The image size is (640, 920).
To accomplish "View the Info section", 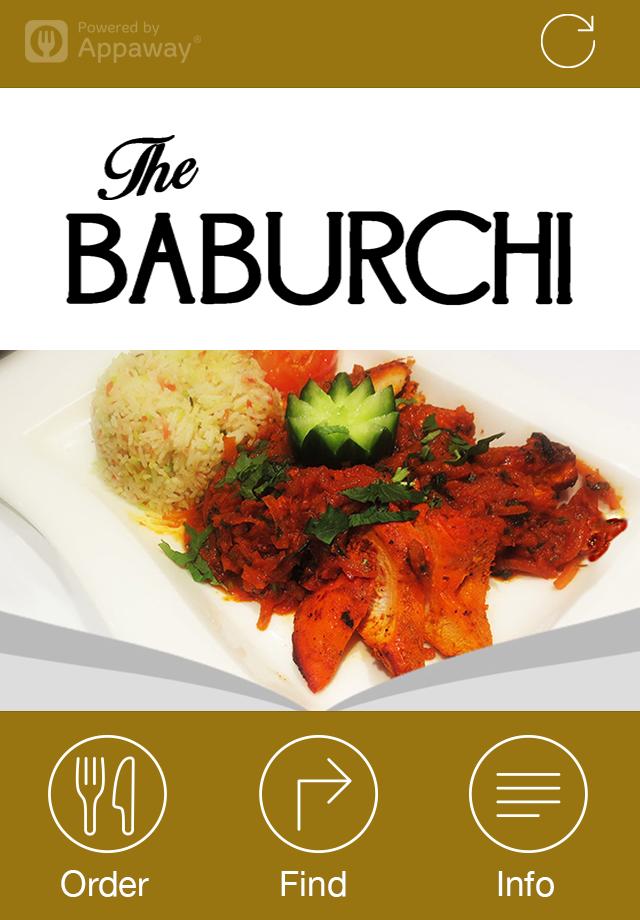I will pos(527,795).
